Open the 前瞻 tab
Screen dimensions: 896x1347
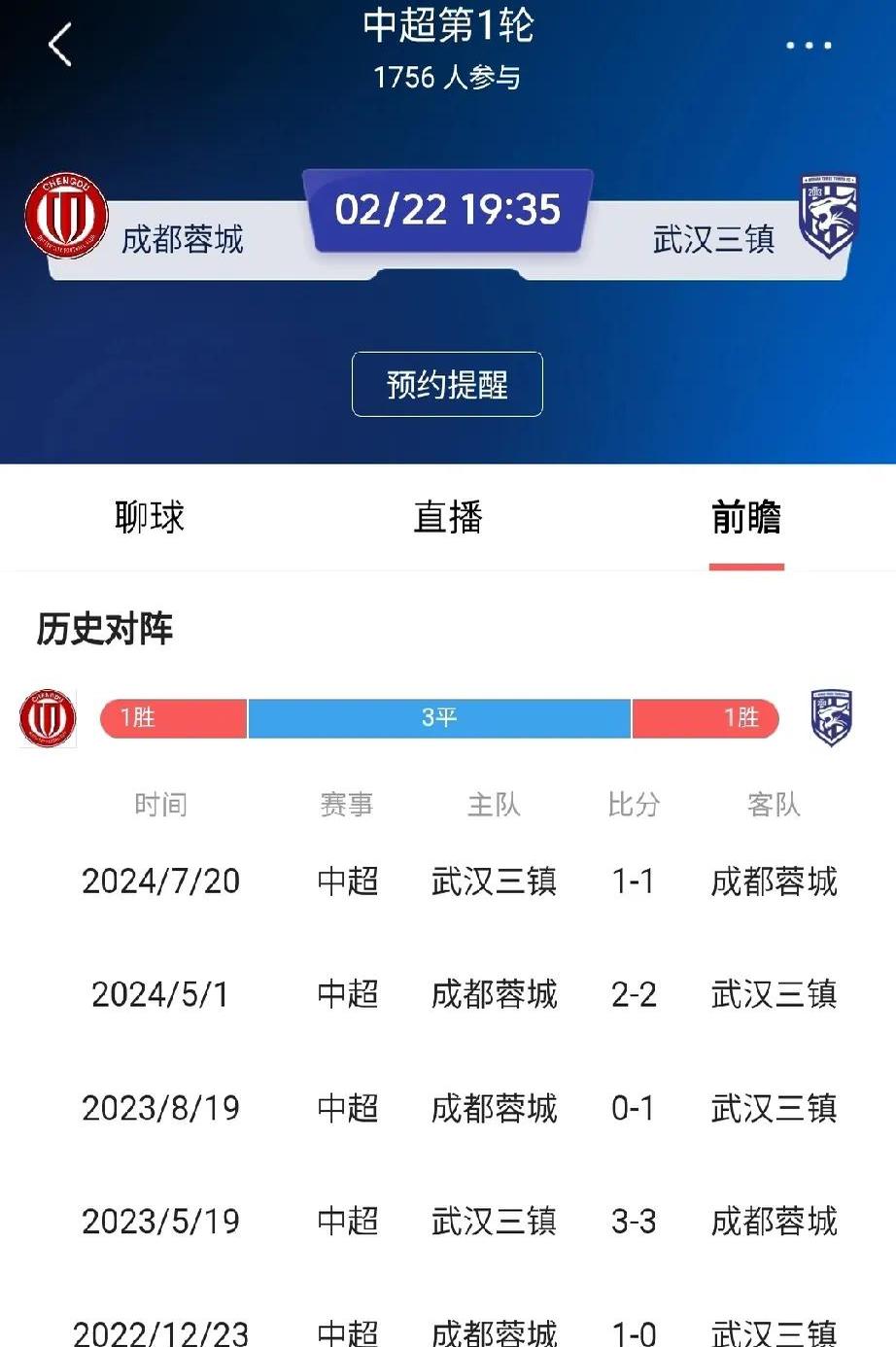tap(745, 518)
